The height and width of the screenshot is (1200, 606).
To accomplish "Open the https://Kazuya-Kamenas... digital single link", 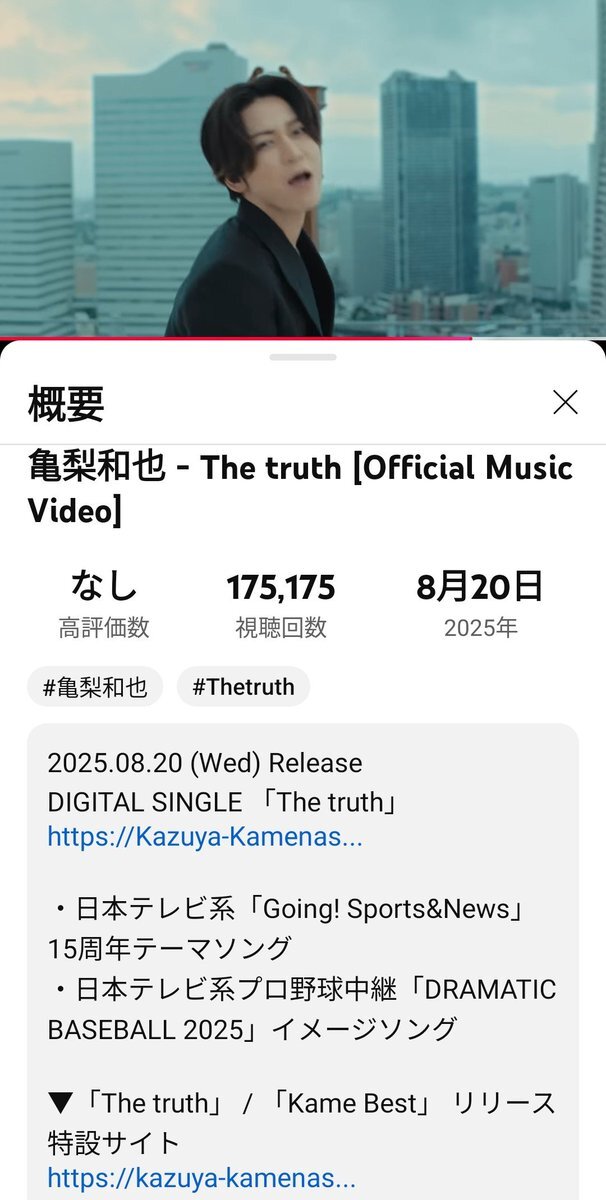I will click(x=205, y=837).
